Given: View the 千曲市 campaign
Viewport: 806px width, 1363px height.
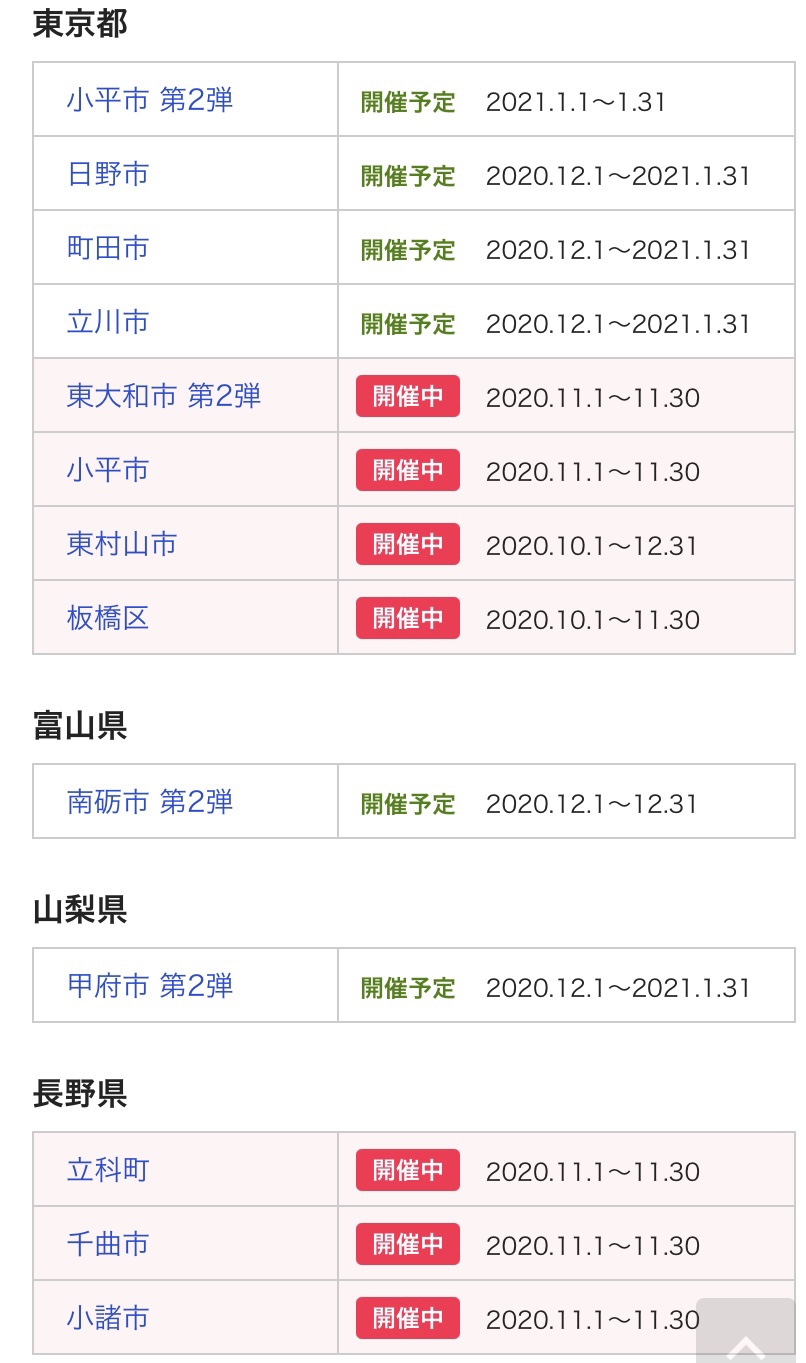Looking at the screenshot, I should pos(108,1244).
